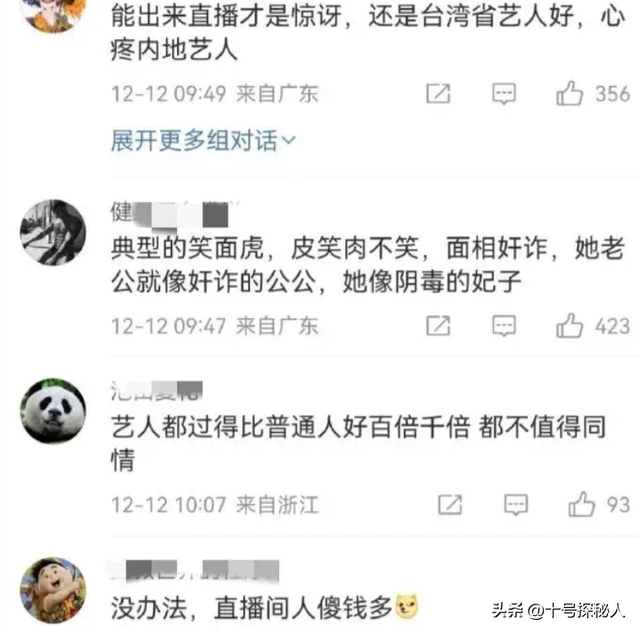Screen dimensions: 640x633
Task: Reply to the comment about 台湾省艺人
Action: click(x=505, y=94)
